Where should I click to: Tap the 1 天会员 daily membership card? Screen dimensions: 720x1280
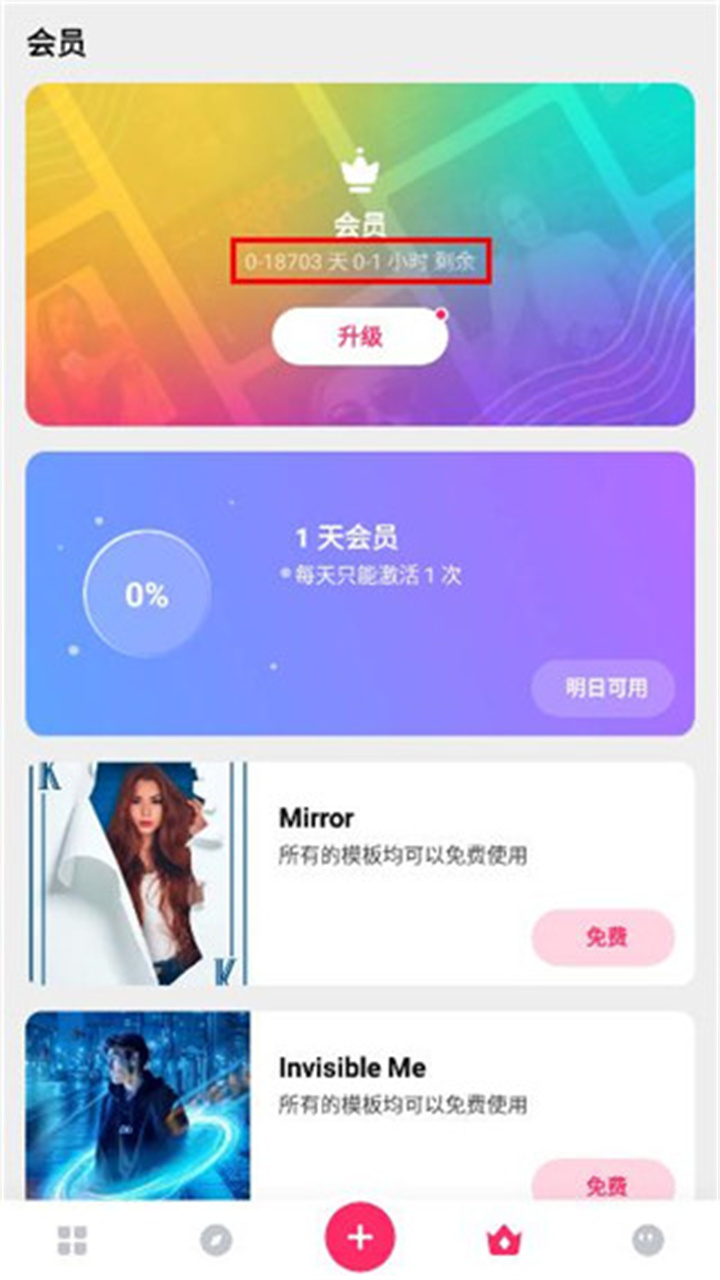[x=360, y=590]
